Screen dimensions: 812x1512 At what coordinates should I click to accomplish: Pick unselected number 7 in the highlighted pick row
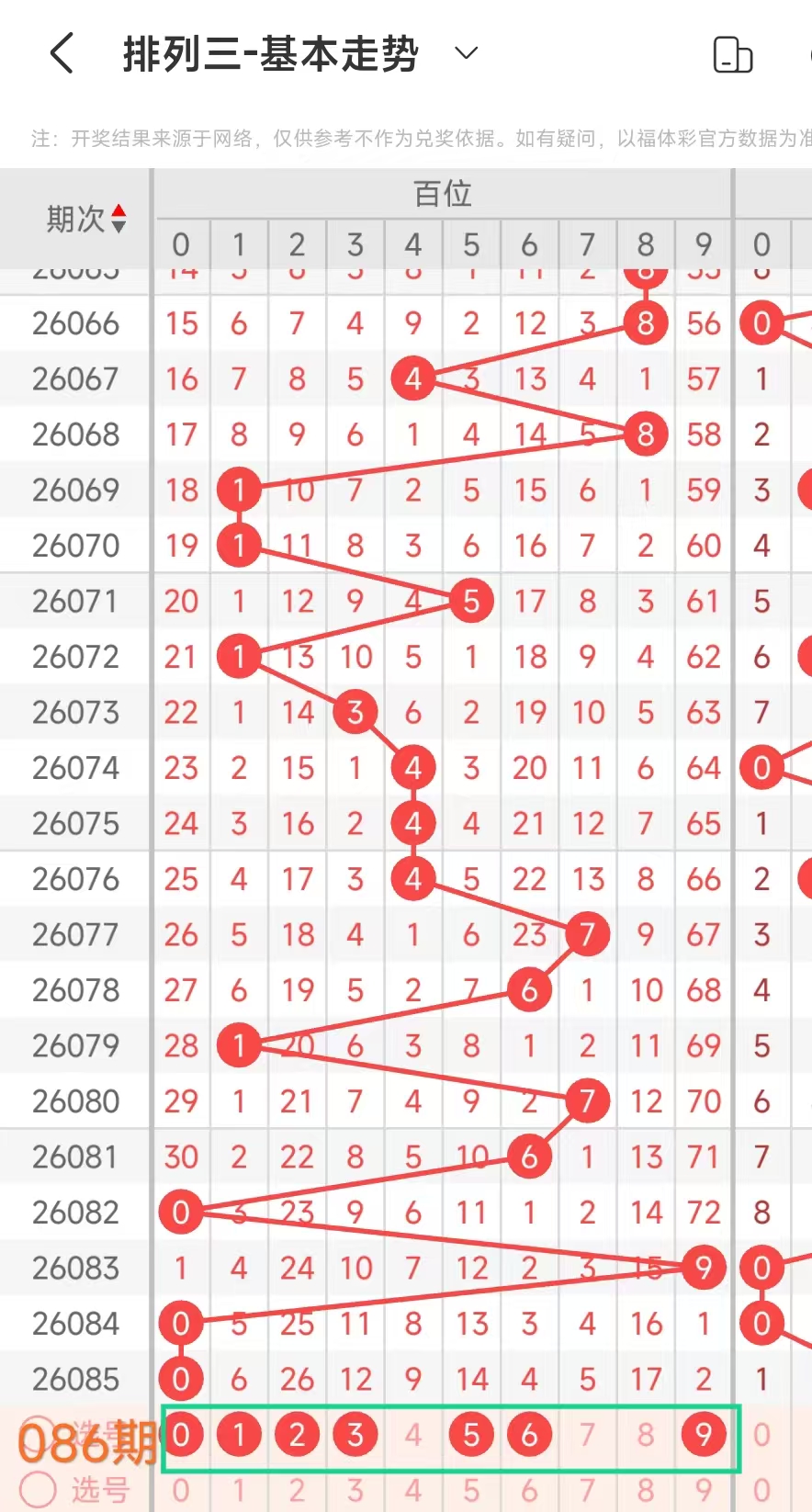point(588,1435)
